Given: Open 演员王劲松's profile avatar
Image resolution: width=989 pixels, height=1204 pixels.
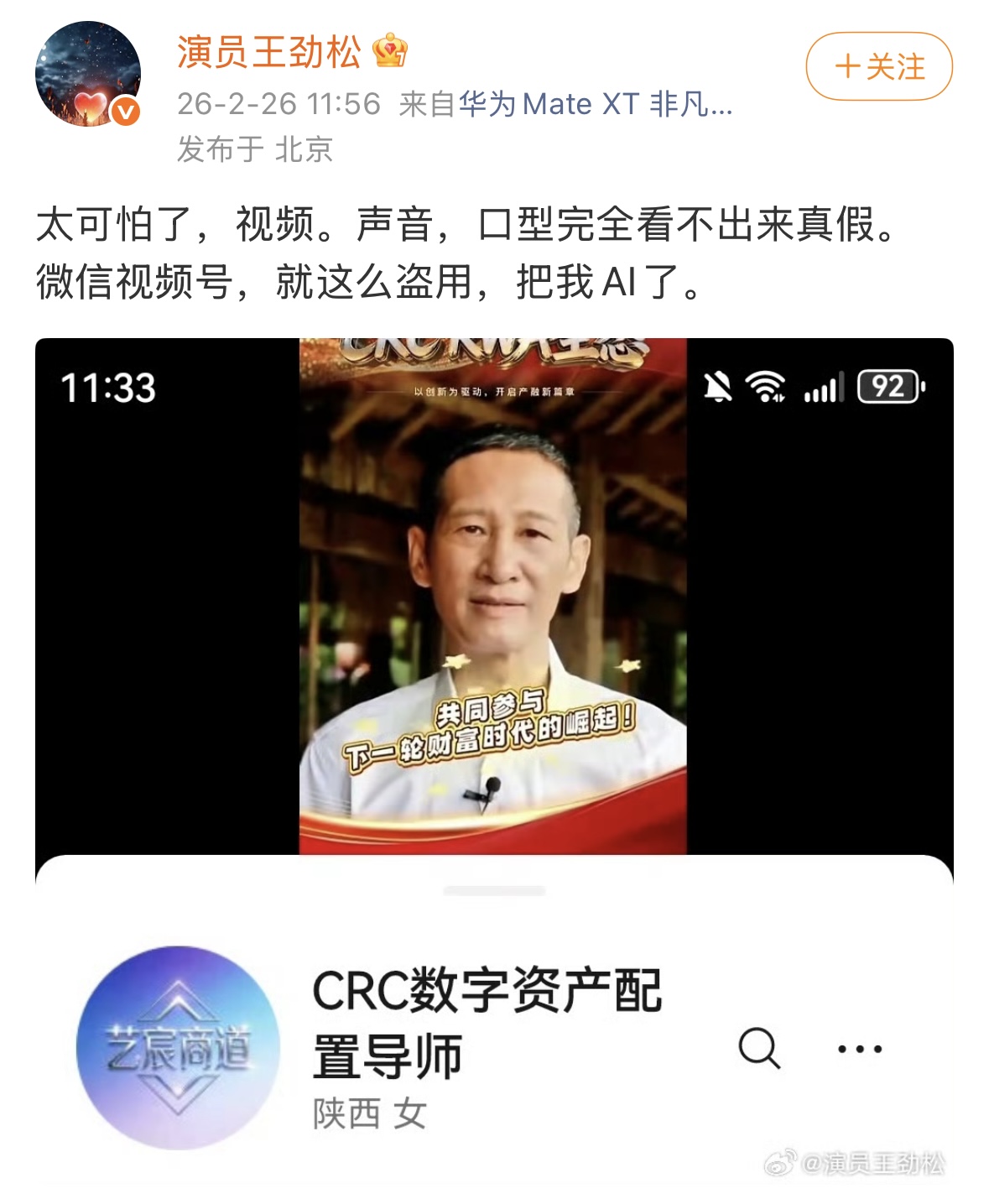Looking at the screenshot, I should pos(88,74).
